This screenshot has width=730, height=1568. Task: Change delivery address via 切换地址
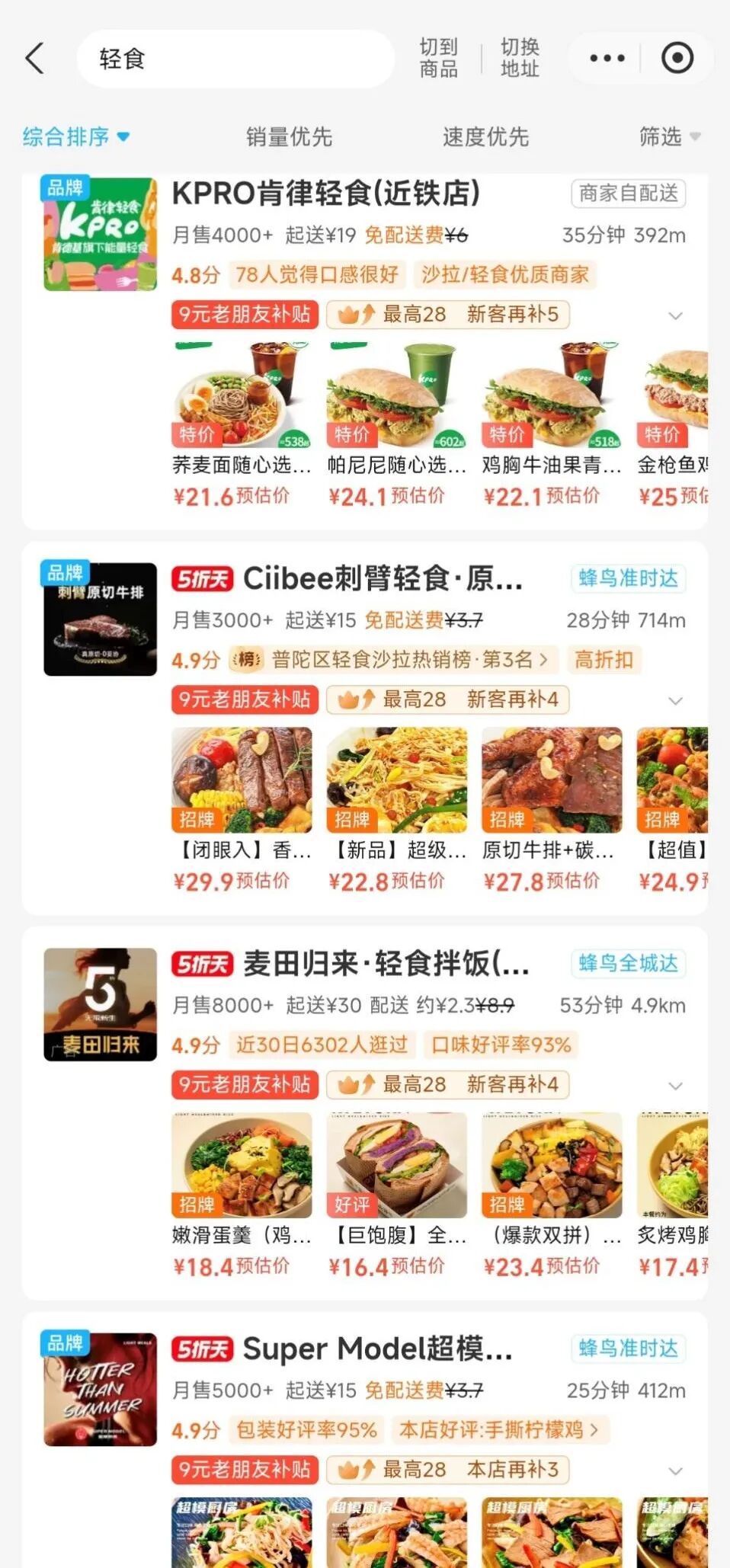pyautogui.click(x=520, y=58)
